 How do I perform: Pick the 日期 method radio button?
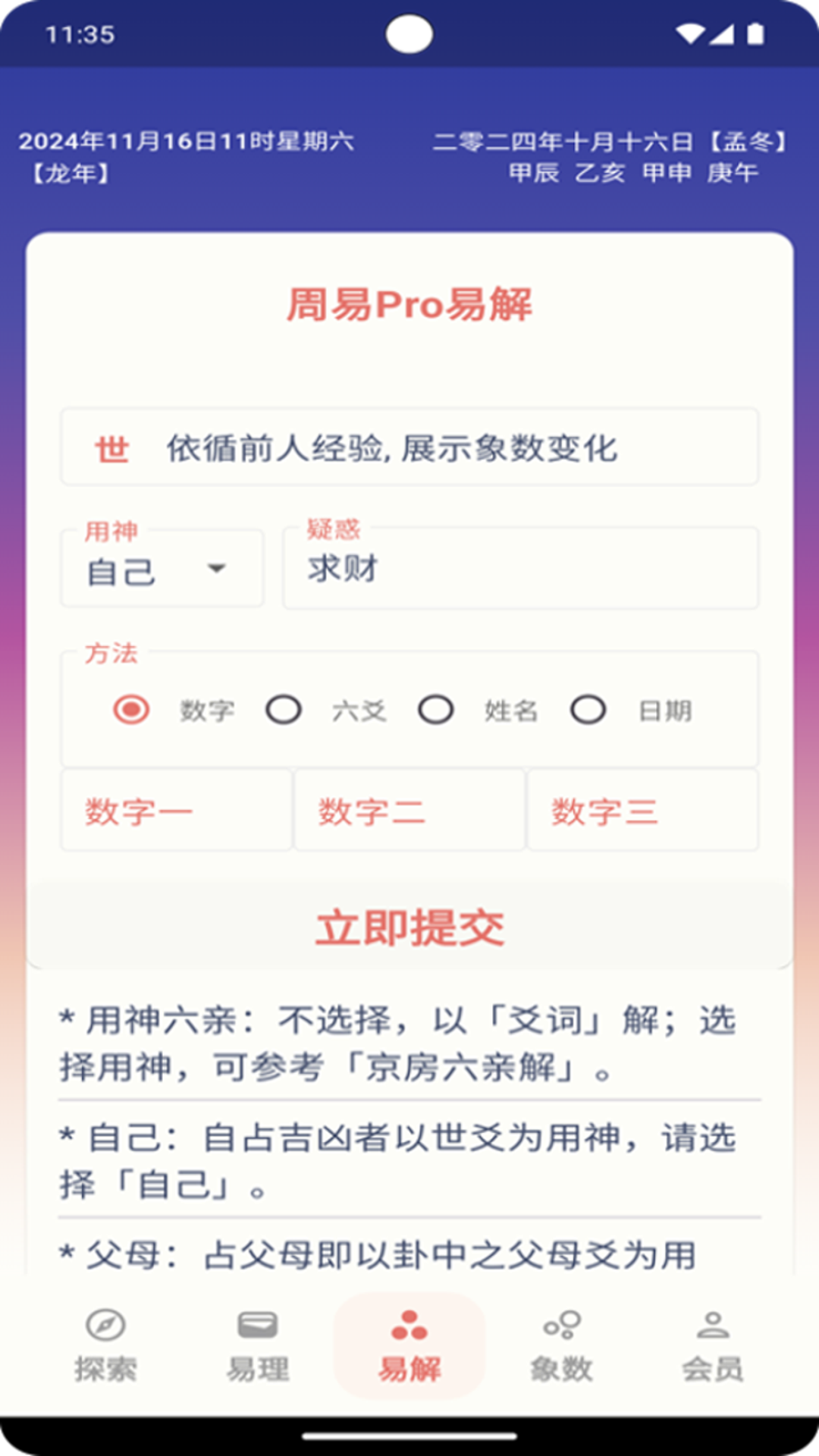[589, 711]
